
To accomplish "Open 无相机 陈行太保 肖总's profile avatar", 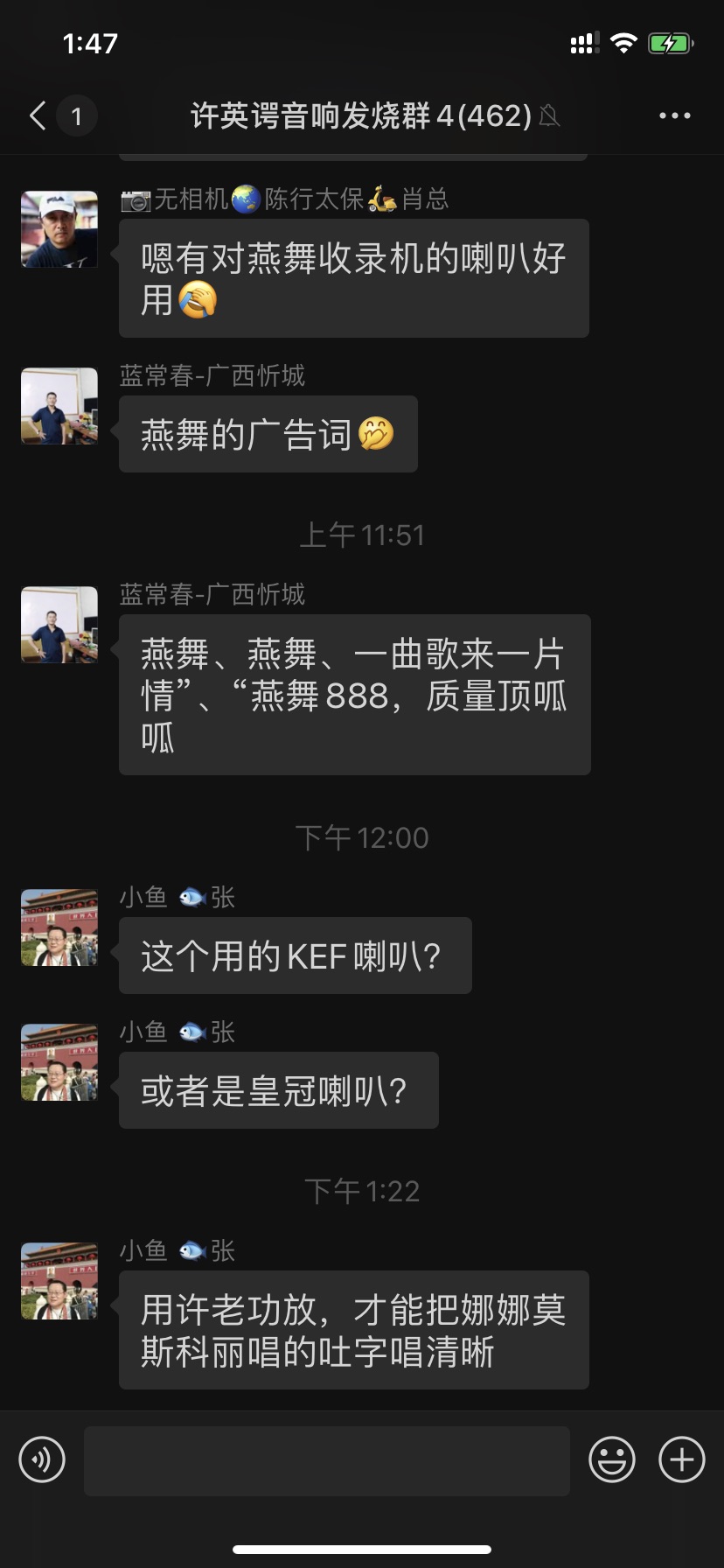I will tap(59, 229).
